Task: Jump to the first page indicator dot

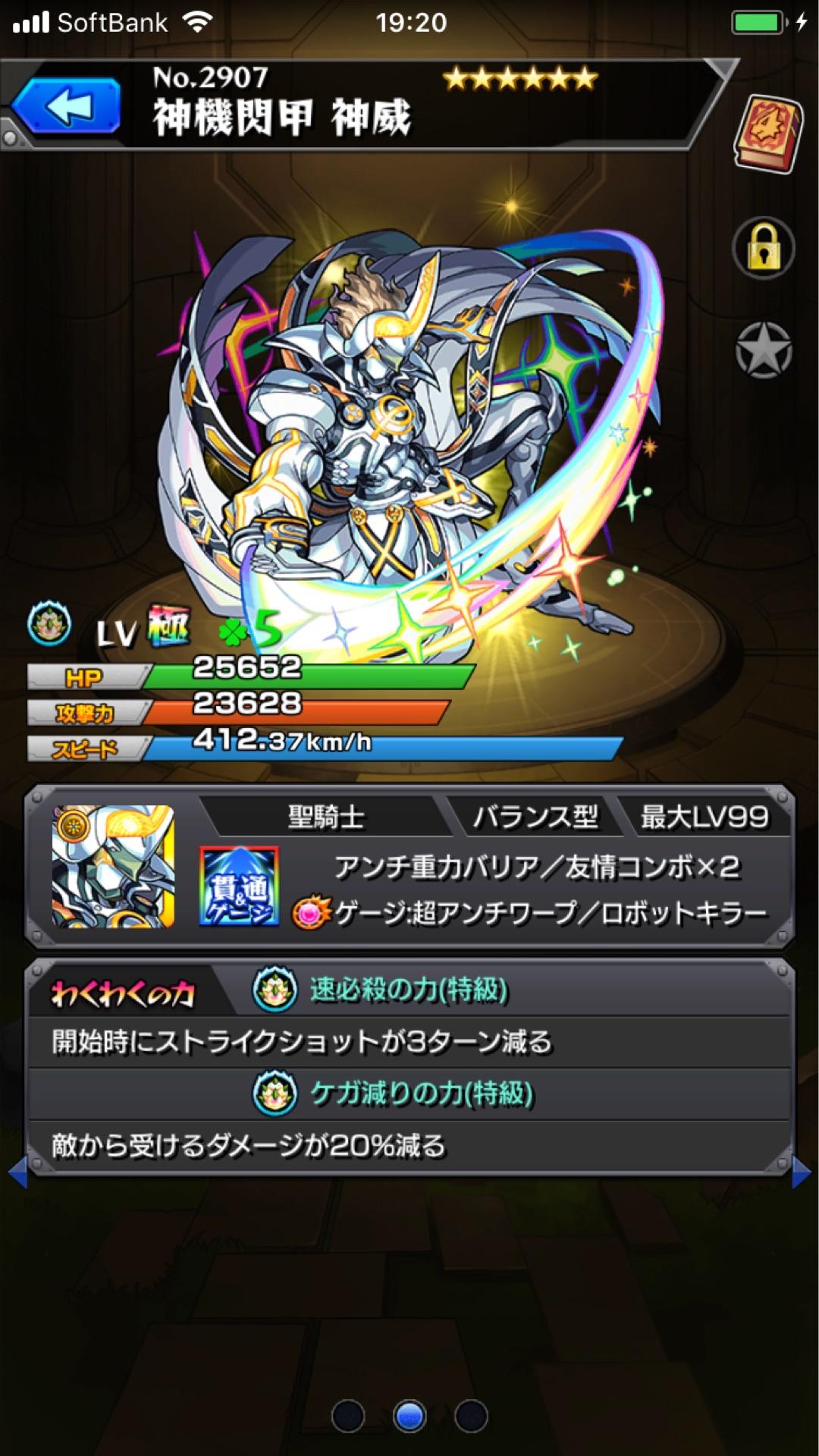Action: click(349, 1416)
